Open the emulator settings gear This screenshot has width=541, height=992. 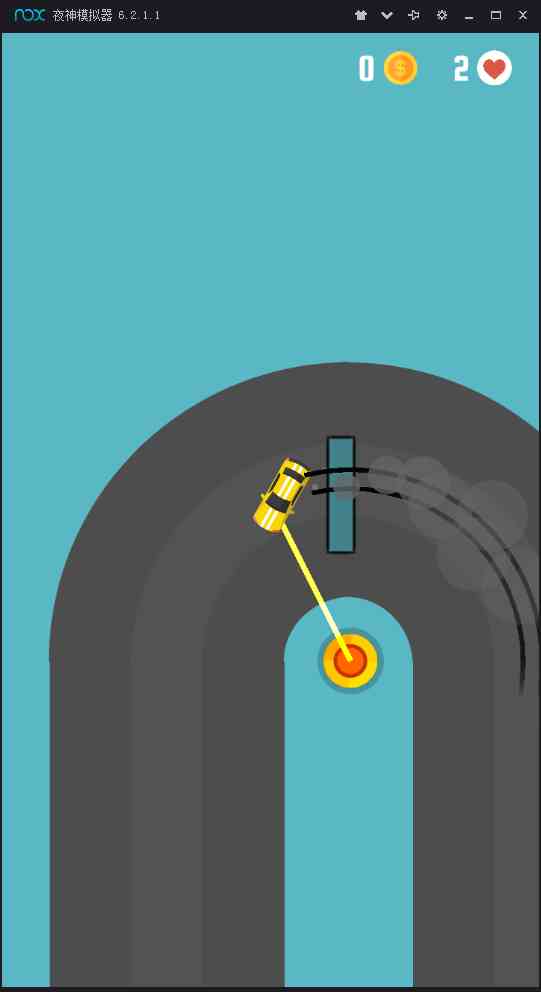pos(442,15)
